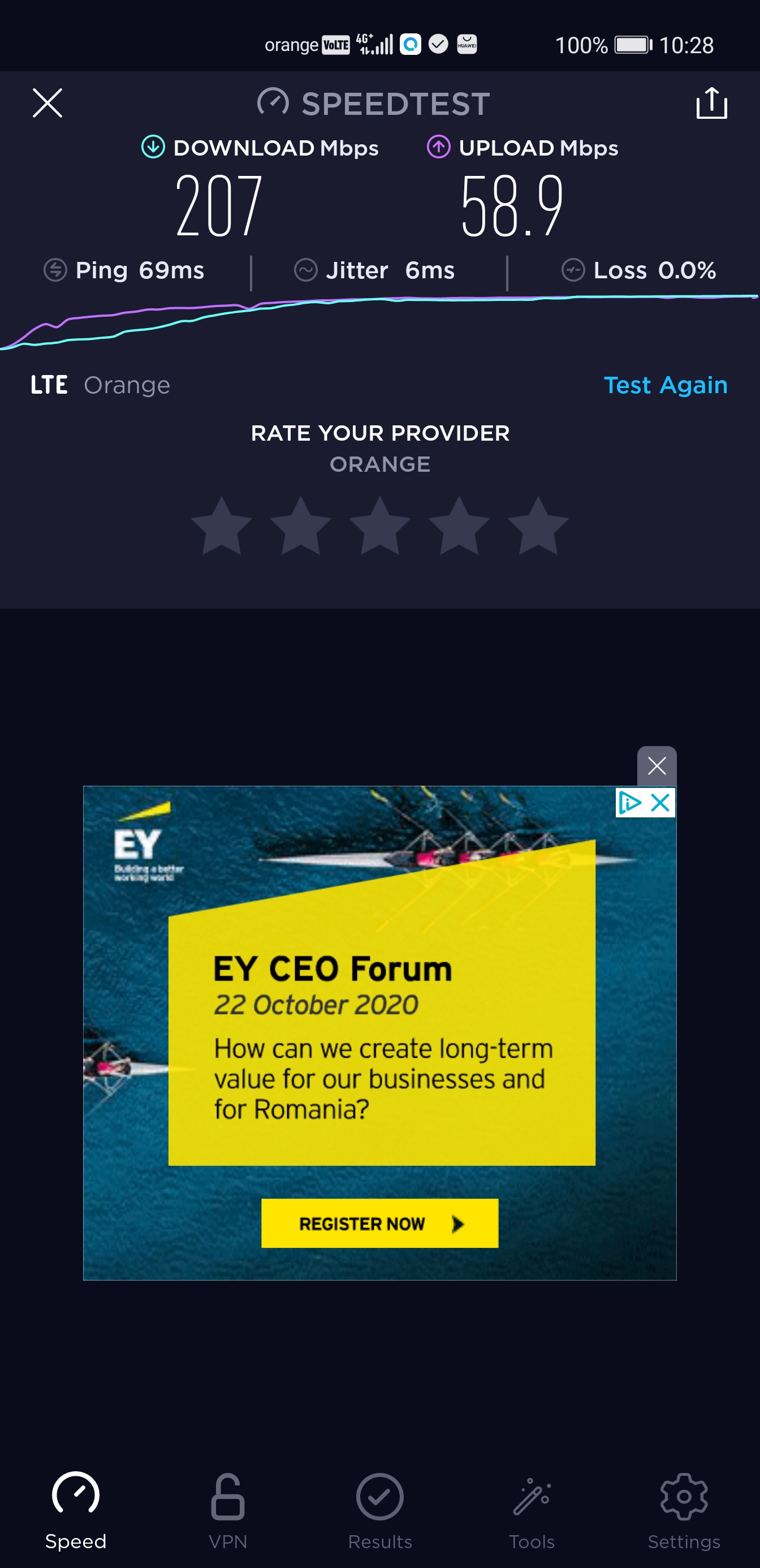This screenshot has width=760, height=1568.
Task: Open the Results tab
Action: click(x=379, y=1512)
